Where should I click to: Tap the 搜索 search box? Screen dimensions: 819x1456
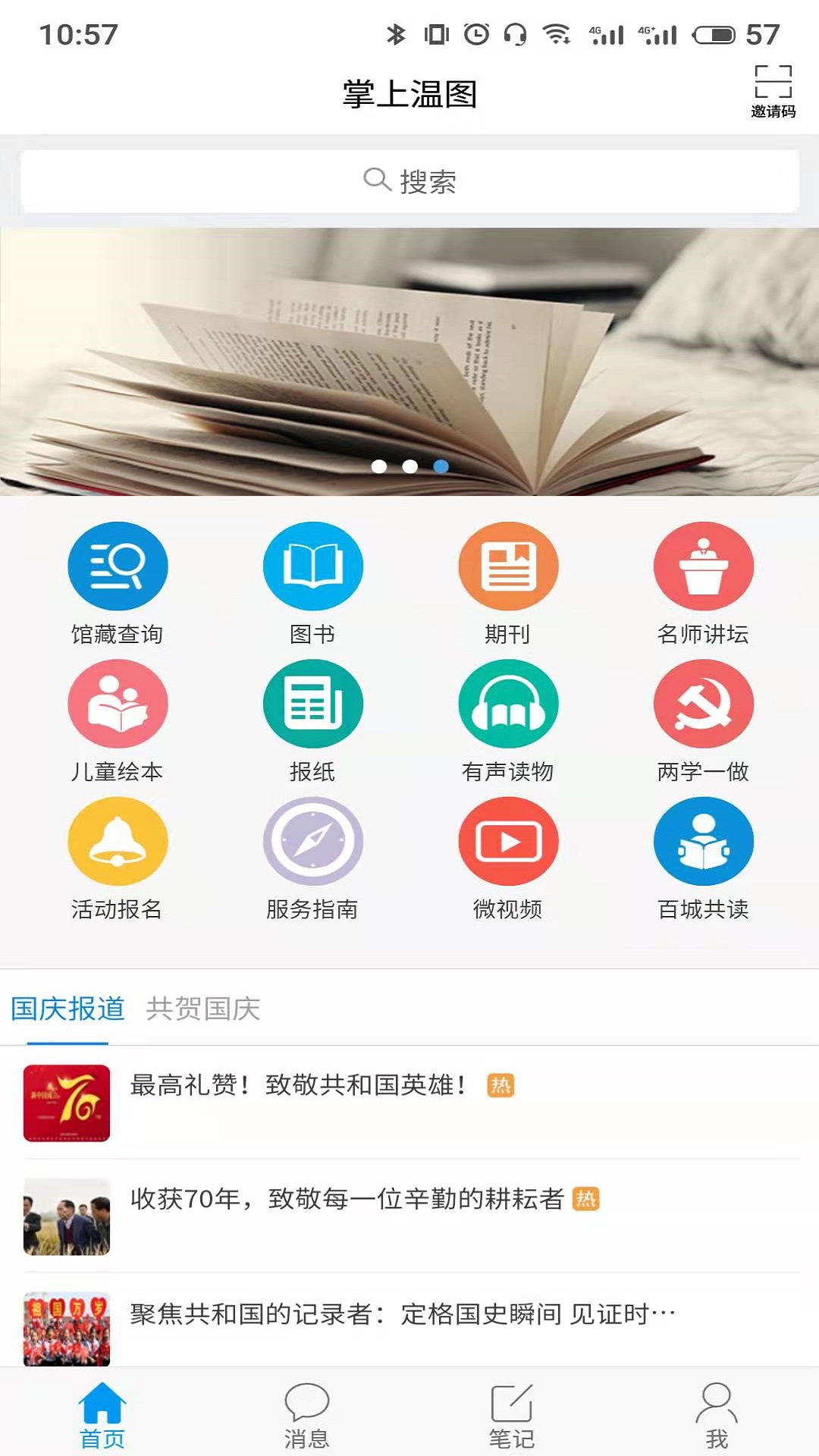click(x=409, y=181)
